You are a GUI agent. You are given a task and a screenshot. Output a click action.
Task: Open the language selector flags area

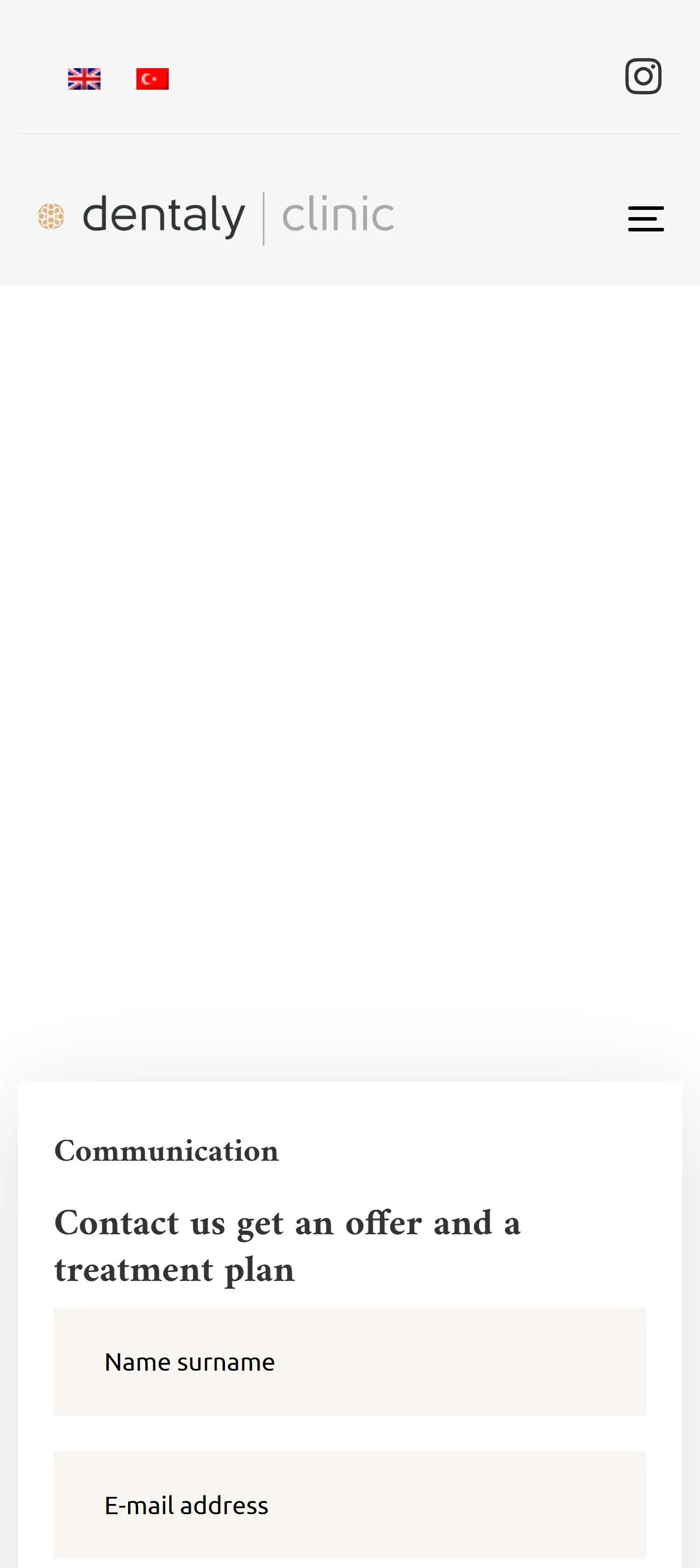coord(118,78)
